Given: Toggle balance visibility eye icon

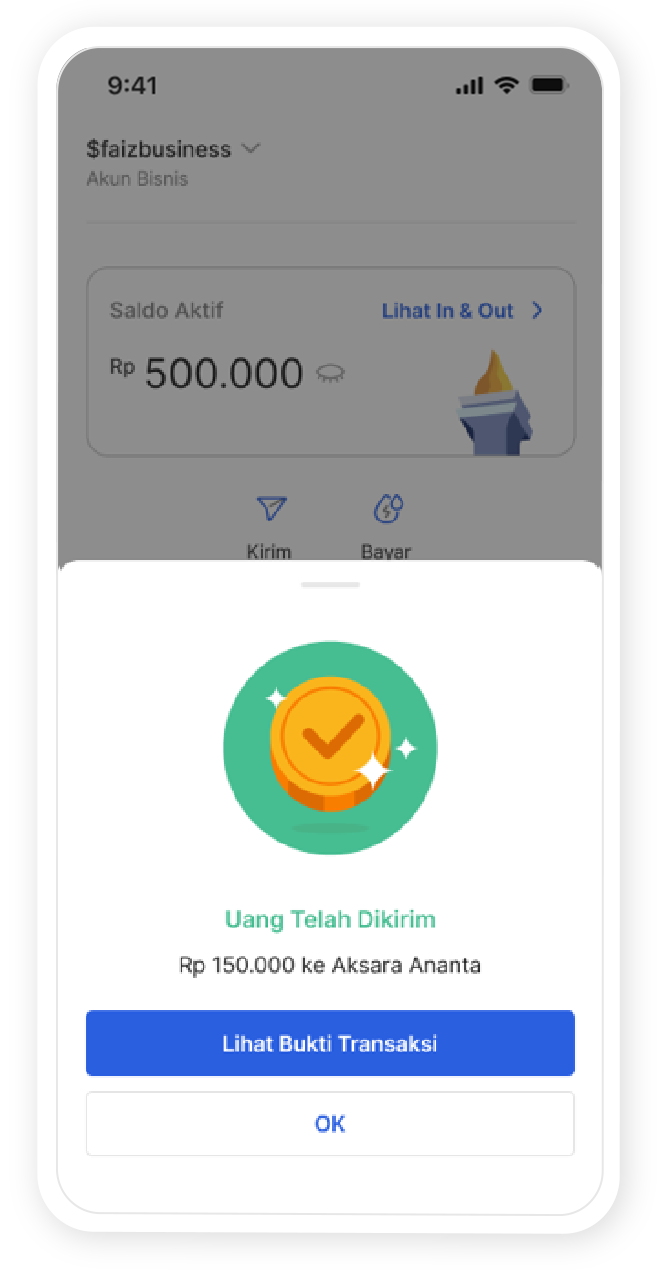Looking at the screenshot, I should pyautogui.click(x=330, y=374).
